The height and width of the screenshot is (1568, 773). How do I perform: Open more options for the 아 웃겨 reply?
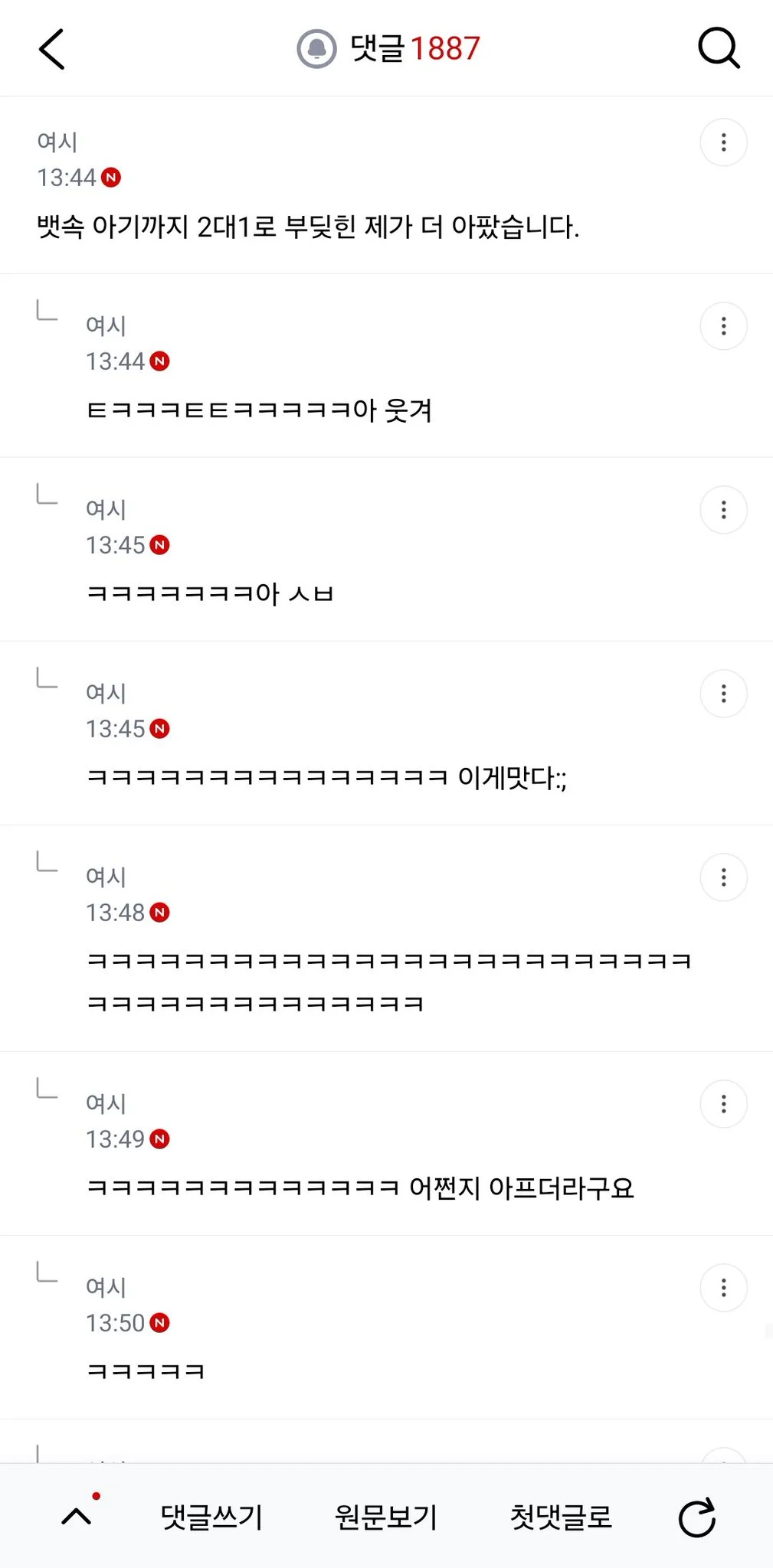click(723, 326)
